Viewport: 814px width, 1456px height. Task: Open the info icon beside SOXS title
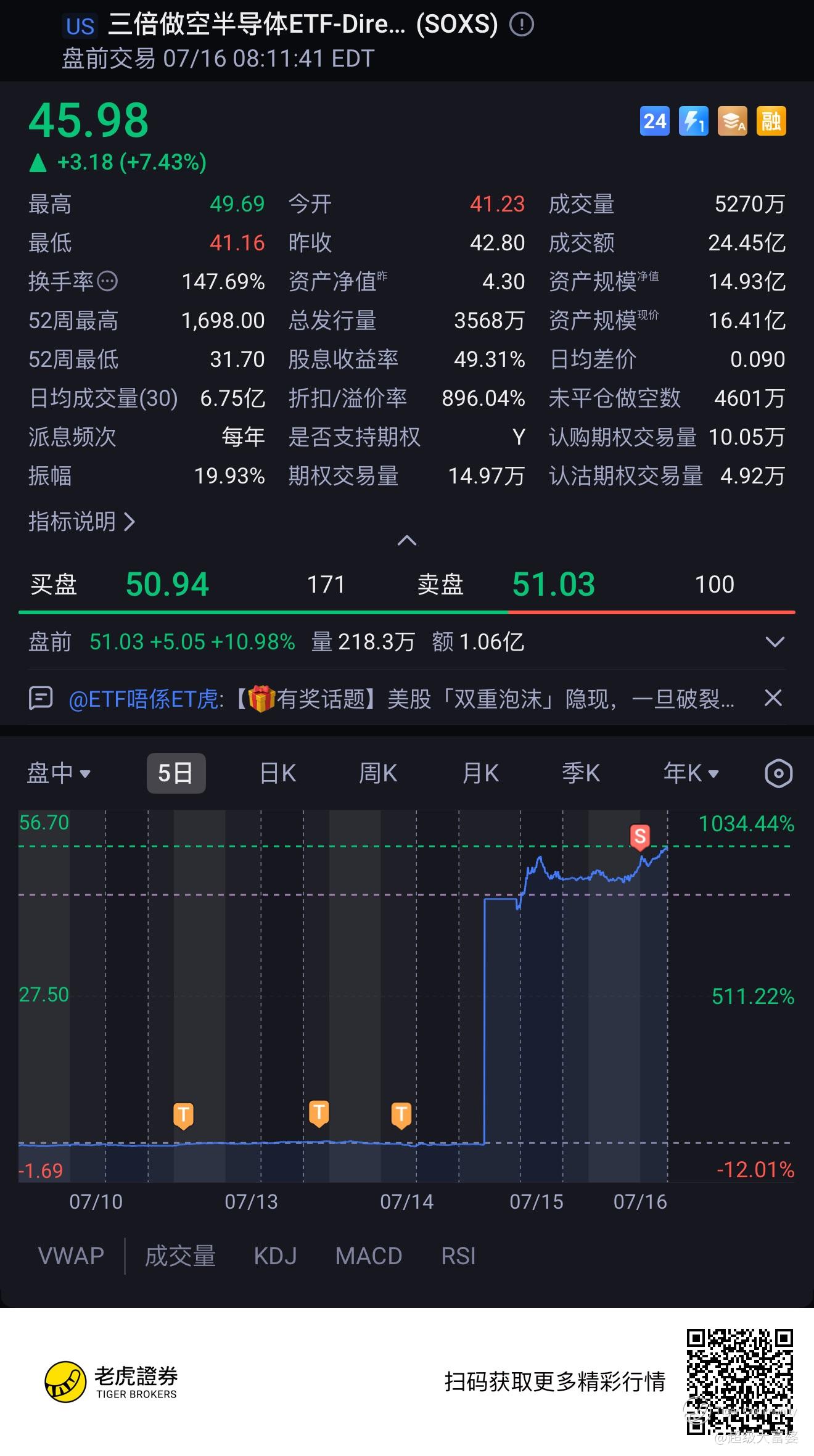pos(522,25)
